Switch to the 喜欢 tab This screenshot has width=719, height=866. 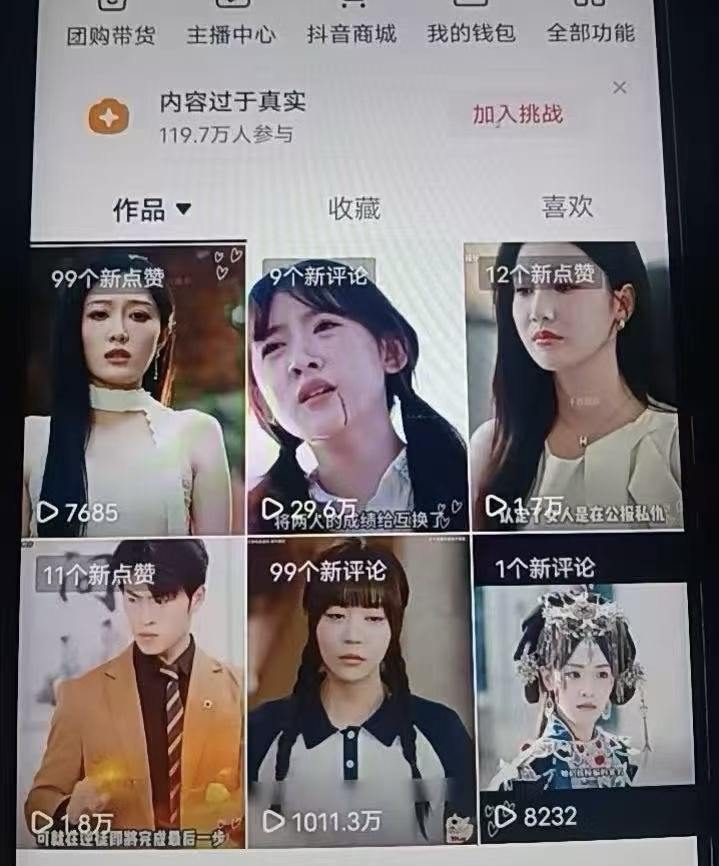(x=567, y=207)
